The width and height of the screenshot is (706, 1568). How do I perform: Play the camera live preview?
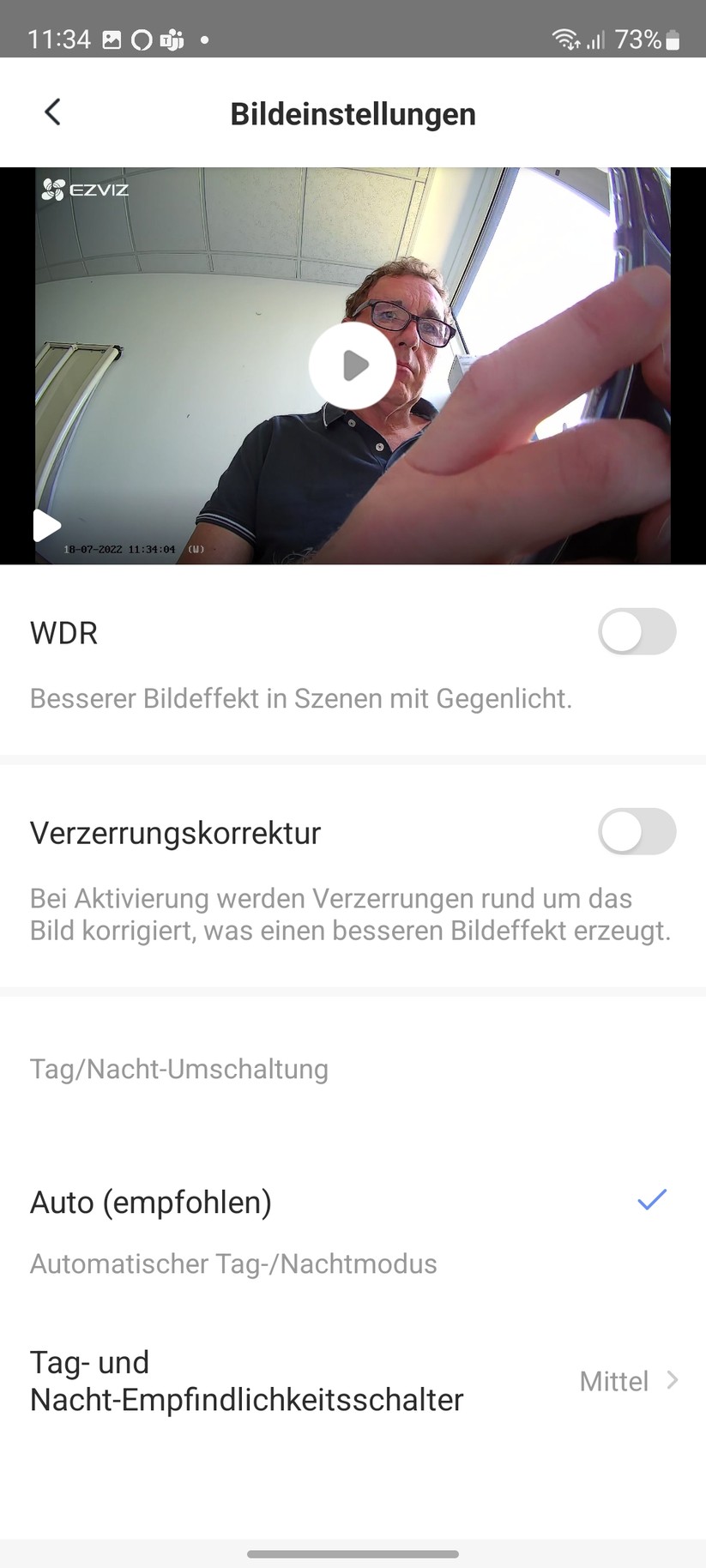(x=353, y=365)
